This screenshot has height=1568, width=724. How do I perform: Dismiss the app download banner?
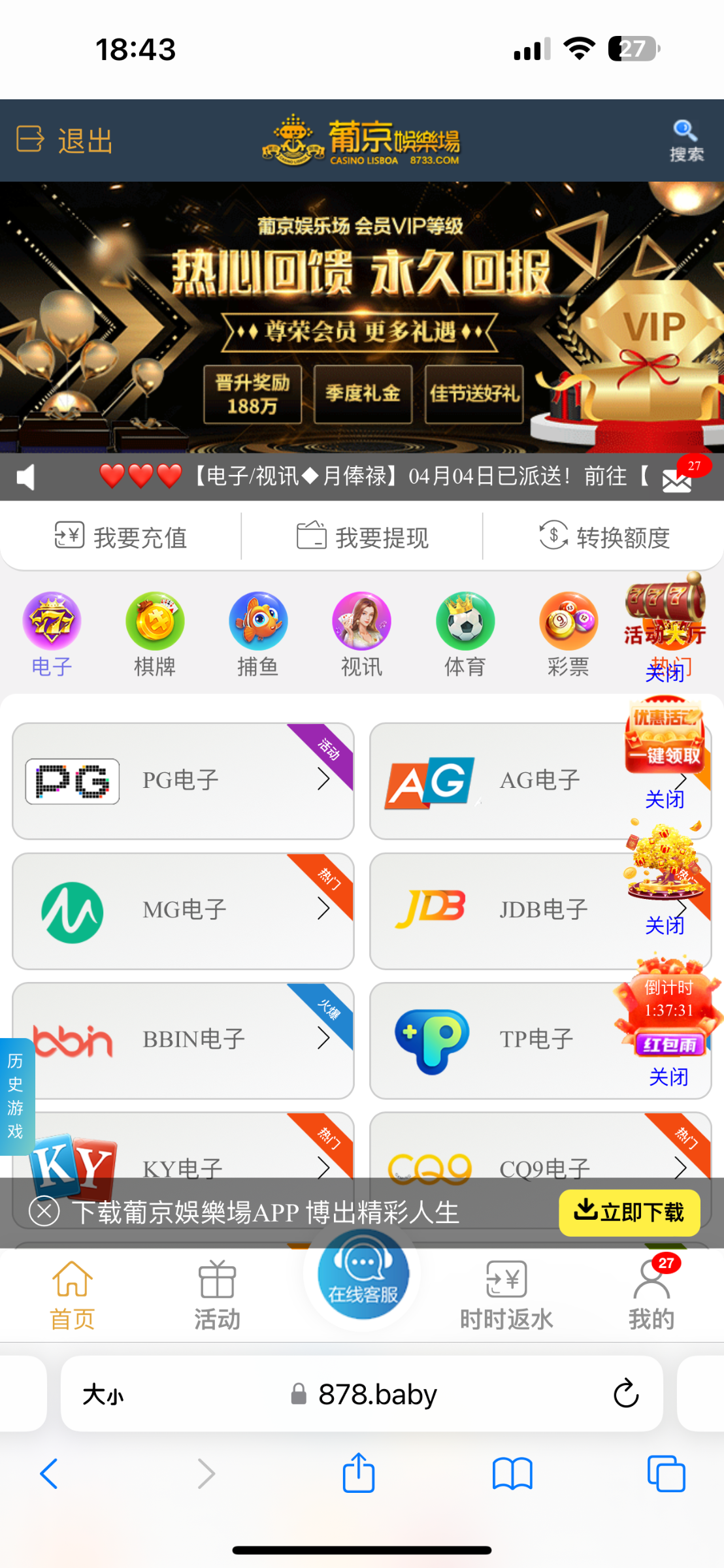point(44,1211)
